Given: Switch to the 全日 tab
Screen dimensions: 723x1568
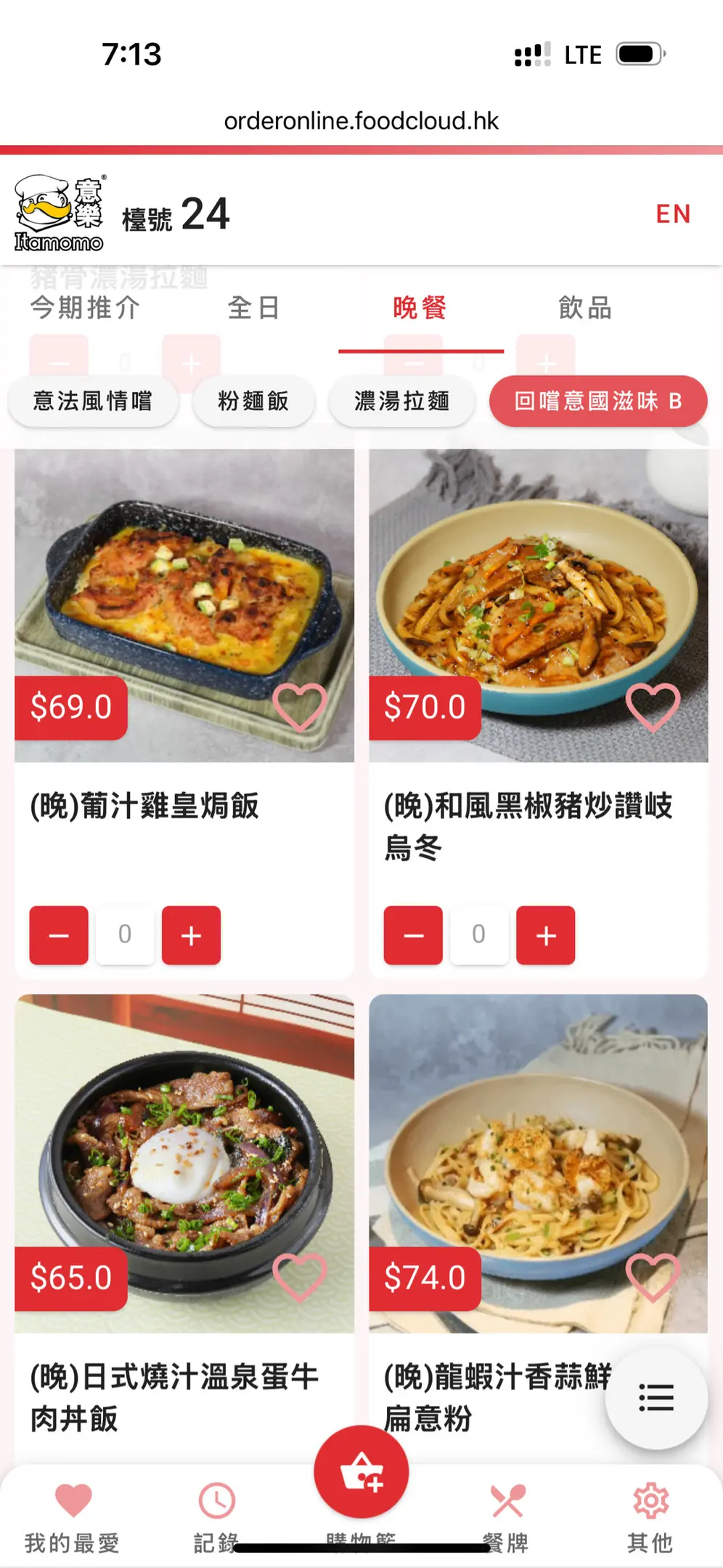Looking at the screenshot, I should point(253,308).
